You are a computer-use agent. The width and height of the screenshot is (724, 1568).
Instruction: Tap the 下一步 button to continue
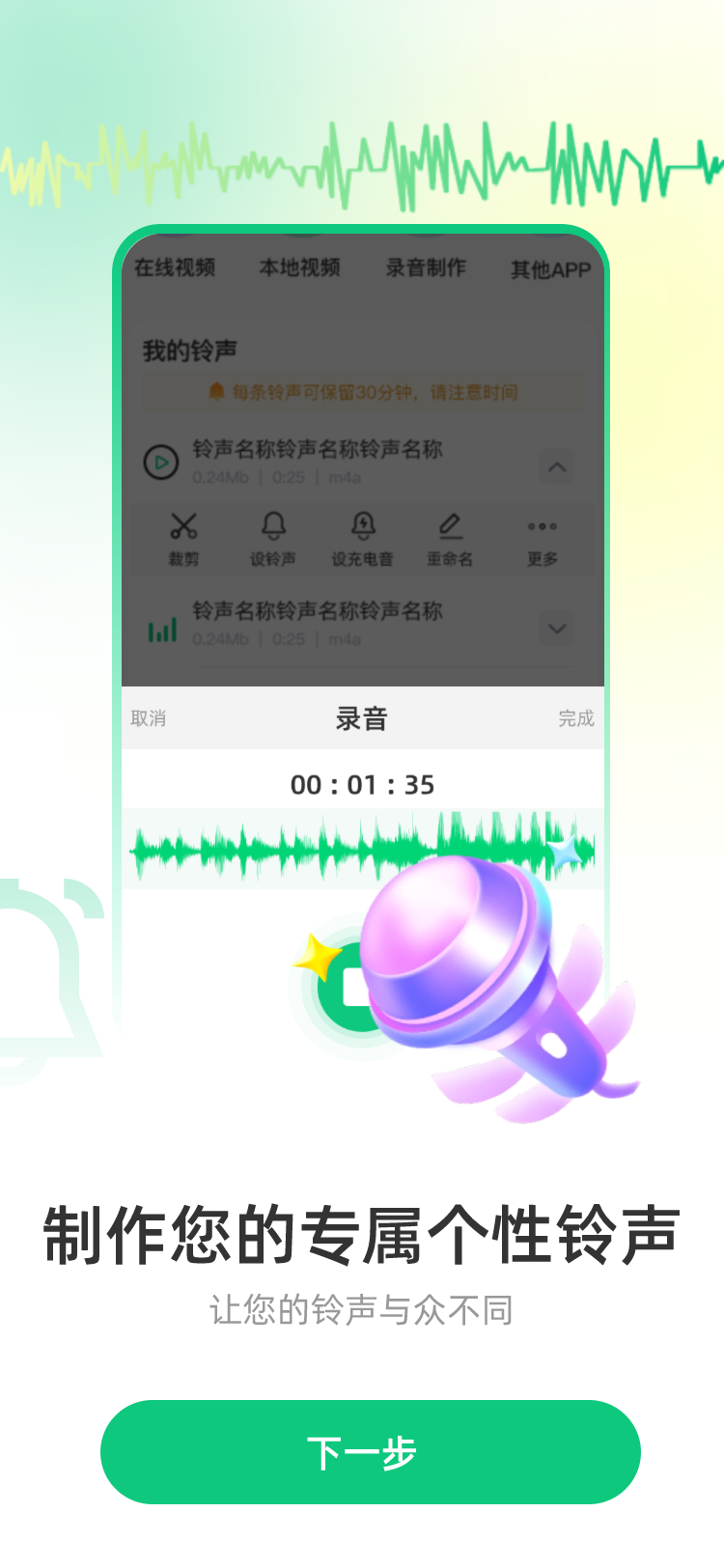click(x=370, y=1451)
